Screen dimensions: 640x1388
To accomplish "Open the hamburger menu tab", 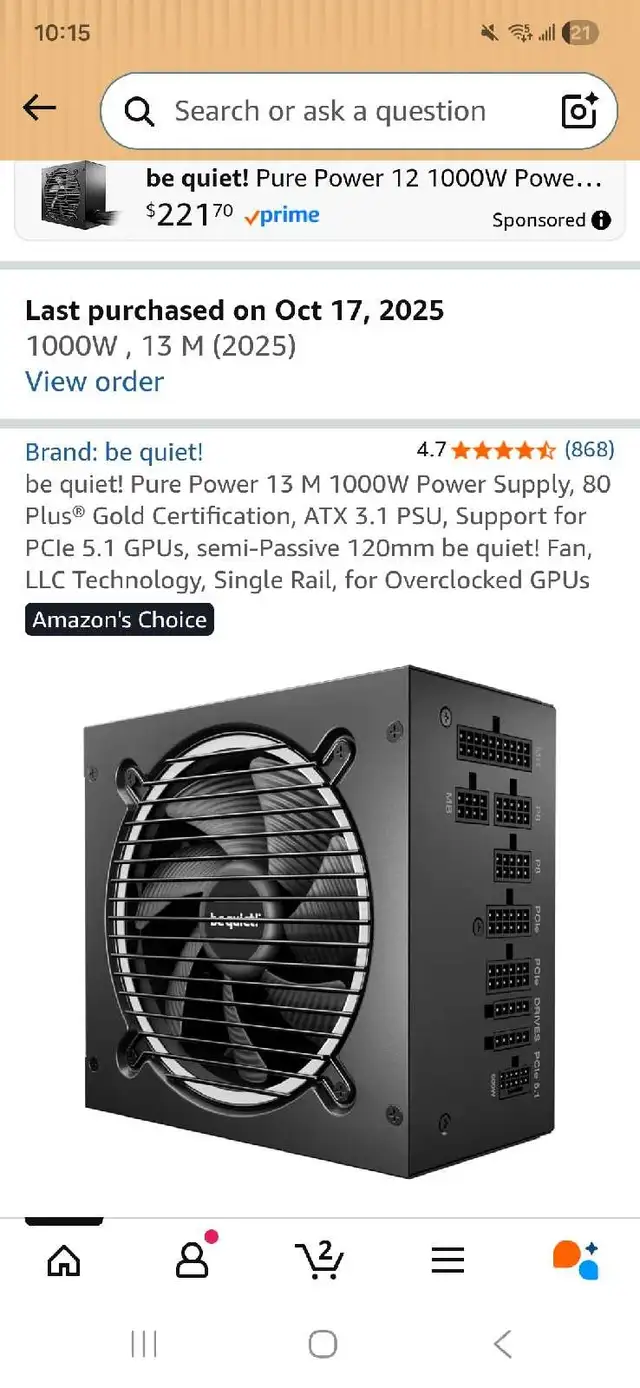I will pos(448,1259).
